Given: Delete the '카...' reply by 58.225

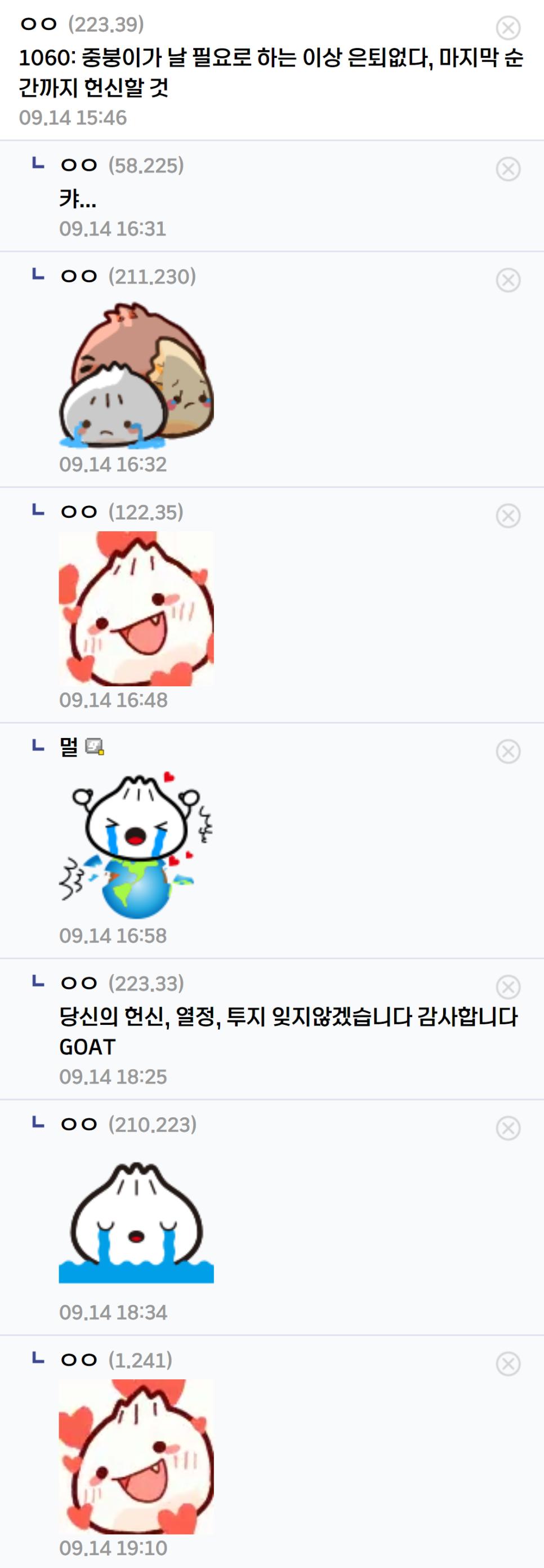Looking at the screenshot, I should 507,169.
